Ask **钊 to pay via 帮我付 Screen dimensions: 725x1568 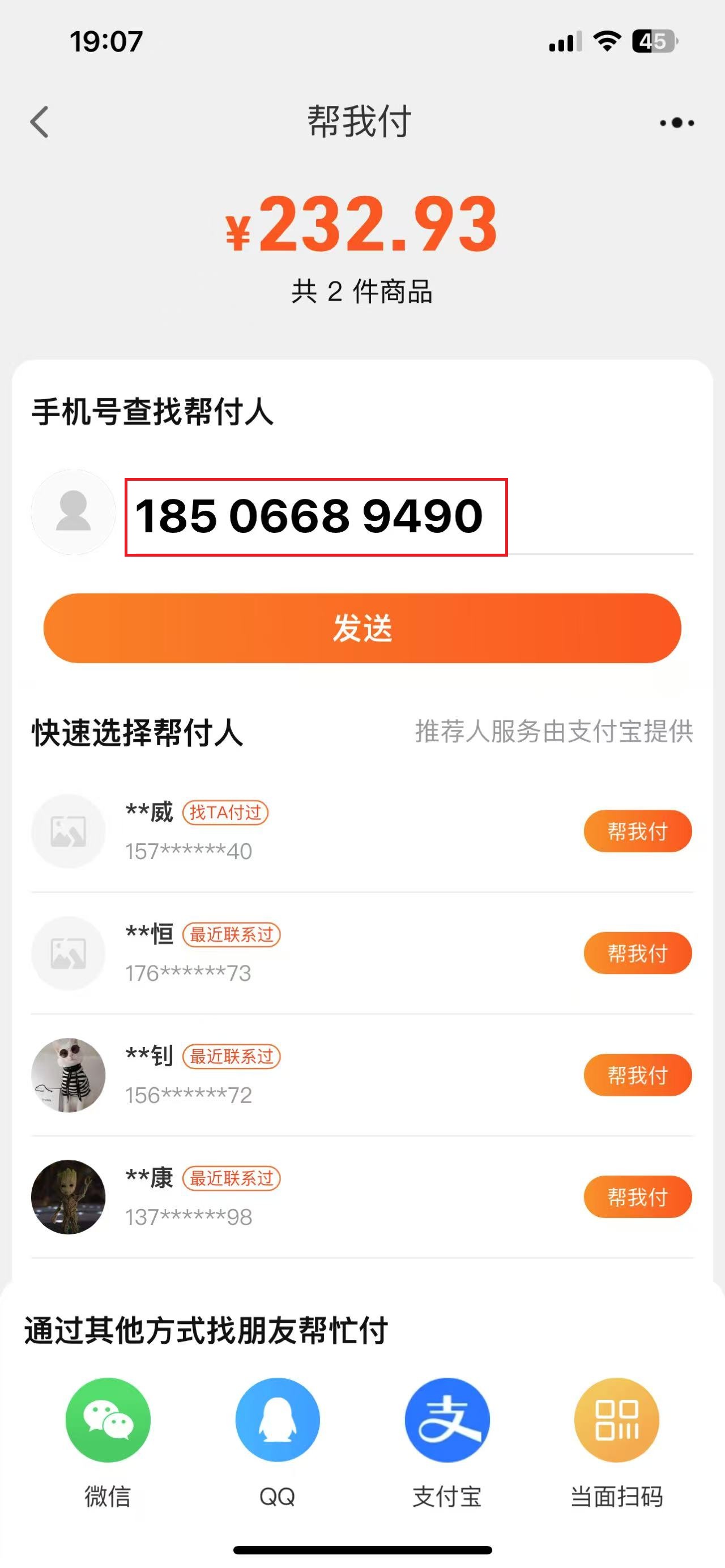click(637, 1075)
